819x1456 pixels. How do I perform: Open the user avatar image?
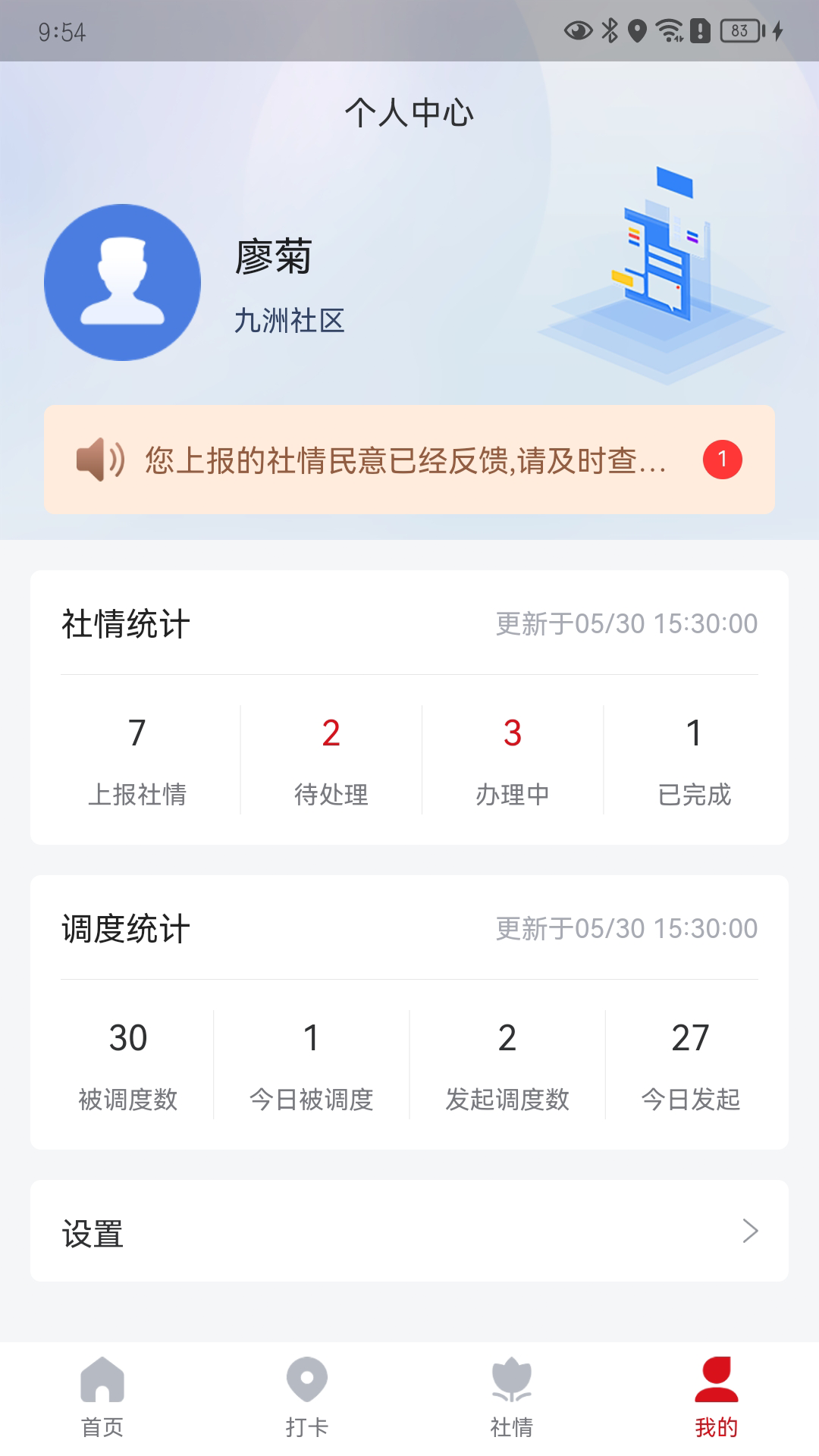(x=121, y=282)
